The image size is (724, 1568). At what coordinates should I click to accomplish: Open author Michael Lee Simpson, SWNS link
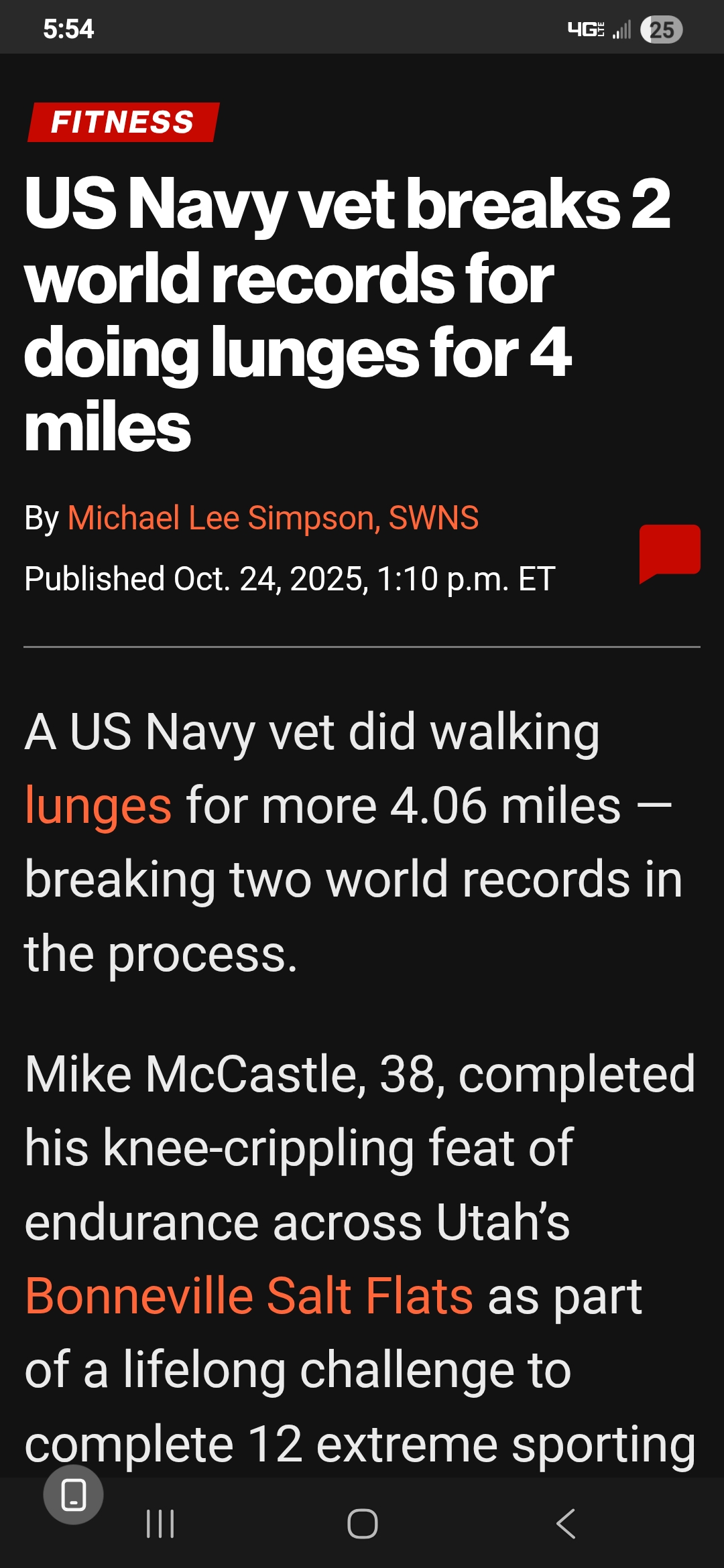273,518
